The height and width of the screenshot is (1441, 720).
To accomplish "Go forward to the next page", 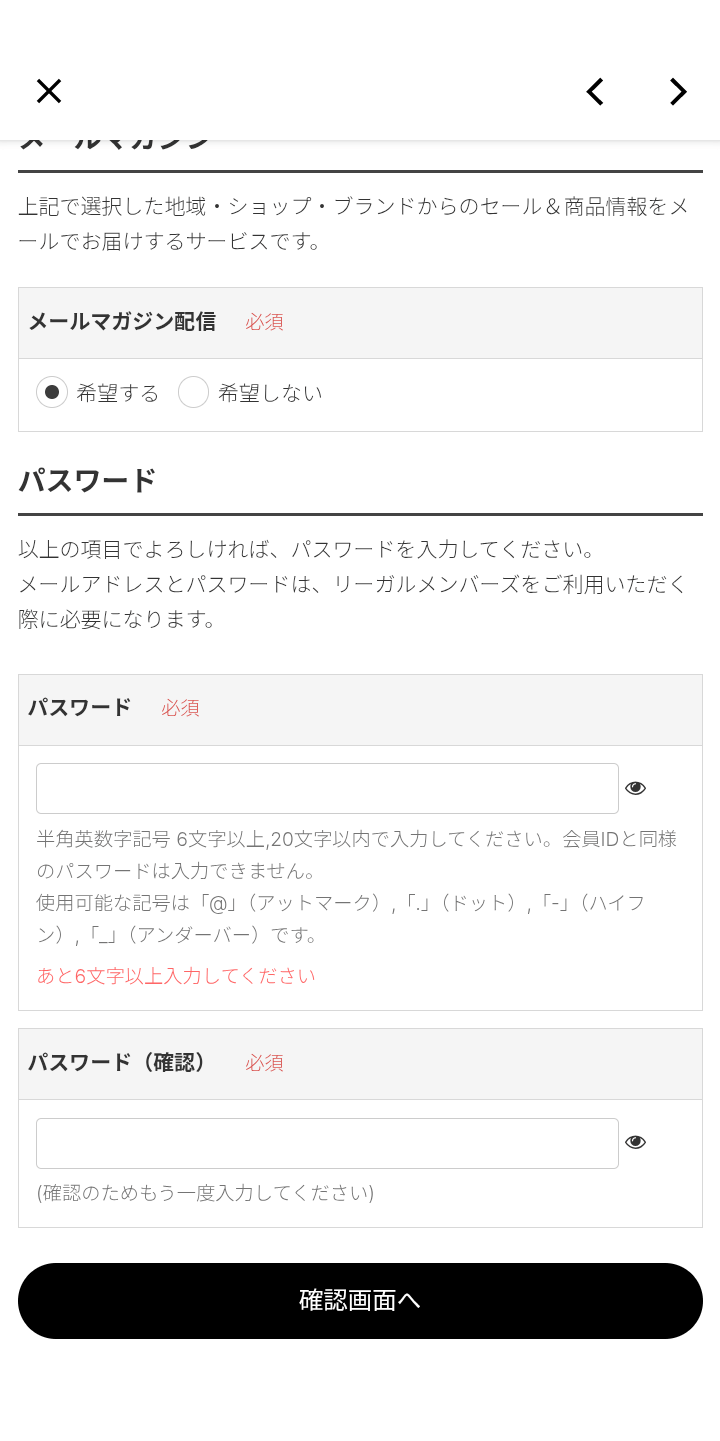I will (x=678, y=91).
